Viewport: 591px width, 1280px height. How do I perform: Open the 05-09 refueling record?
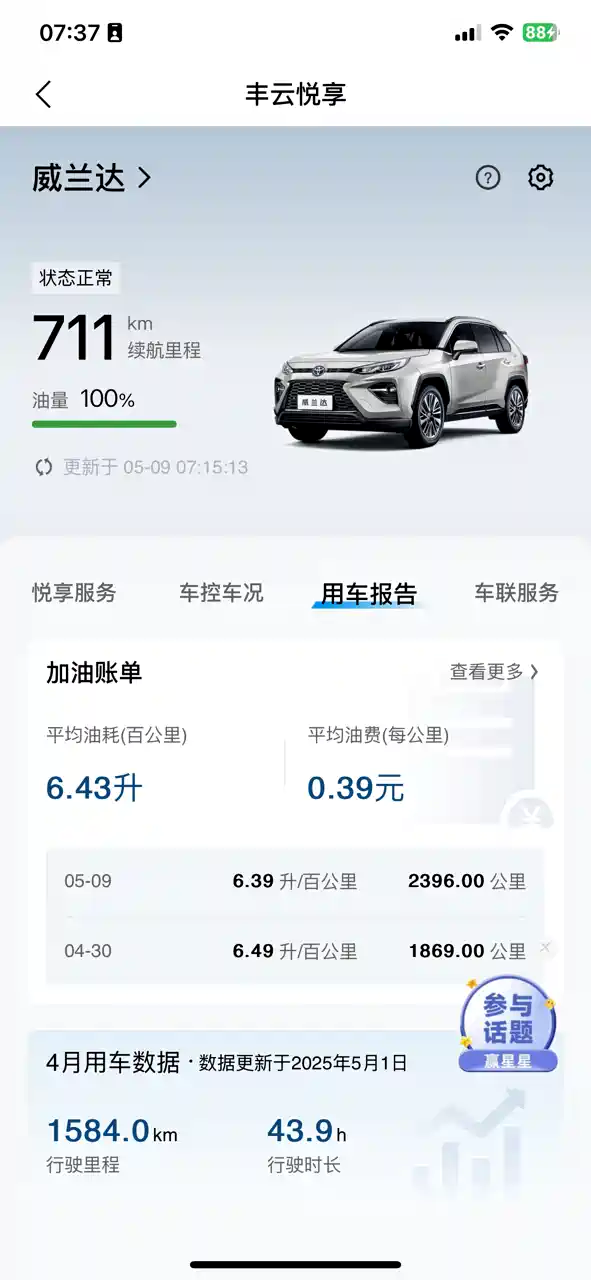click(x=295, y=881)
